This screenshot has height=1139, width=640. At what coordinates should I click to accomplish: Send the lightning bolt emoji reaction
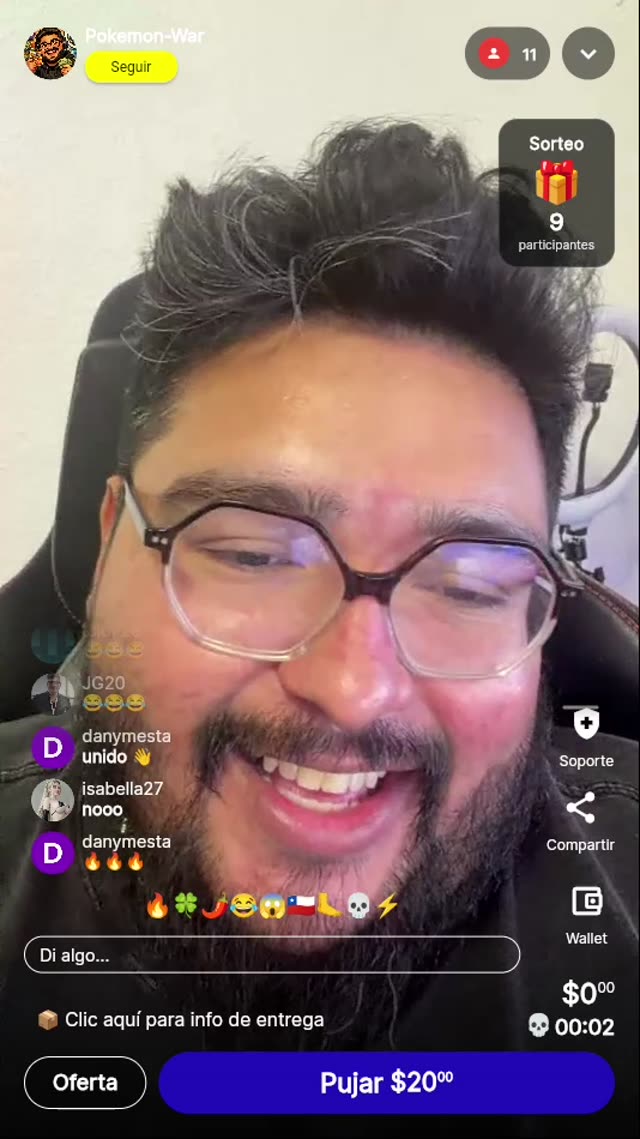coord(388,907)
